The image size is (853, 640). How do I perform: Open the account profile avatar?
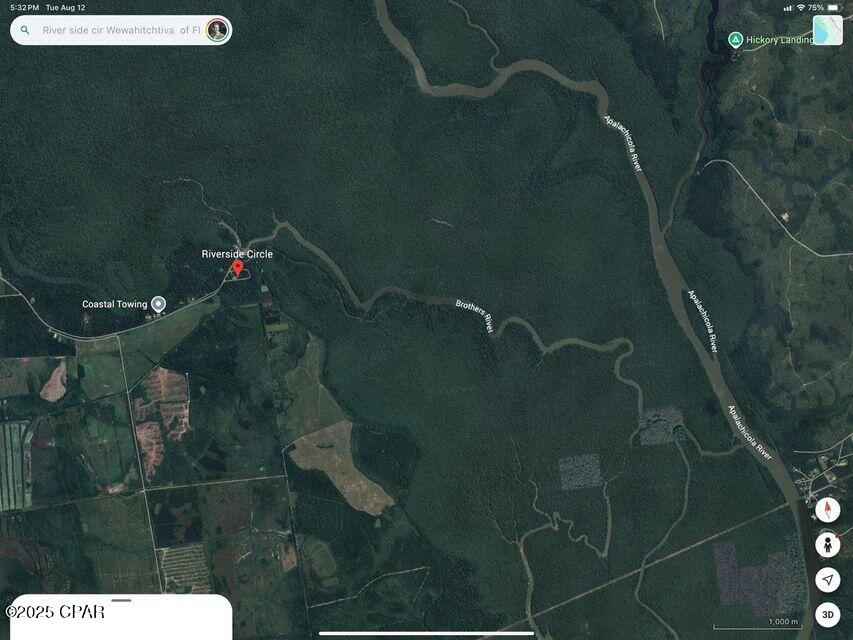pyautogui.click(x=217, y=30)
